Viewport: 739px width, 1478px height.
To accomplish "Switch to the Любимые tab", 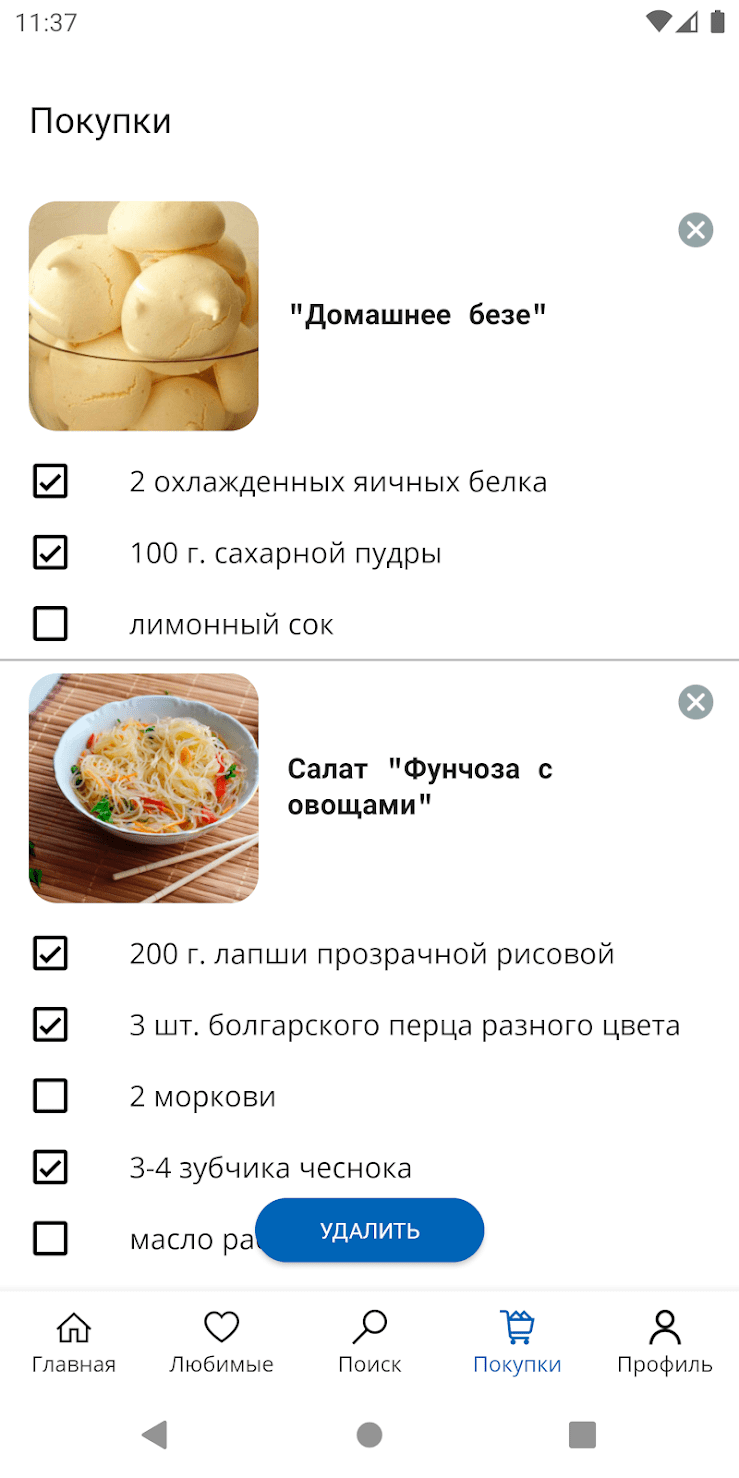I will click(221, 1343).
